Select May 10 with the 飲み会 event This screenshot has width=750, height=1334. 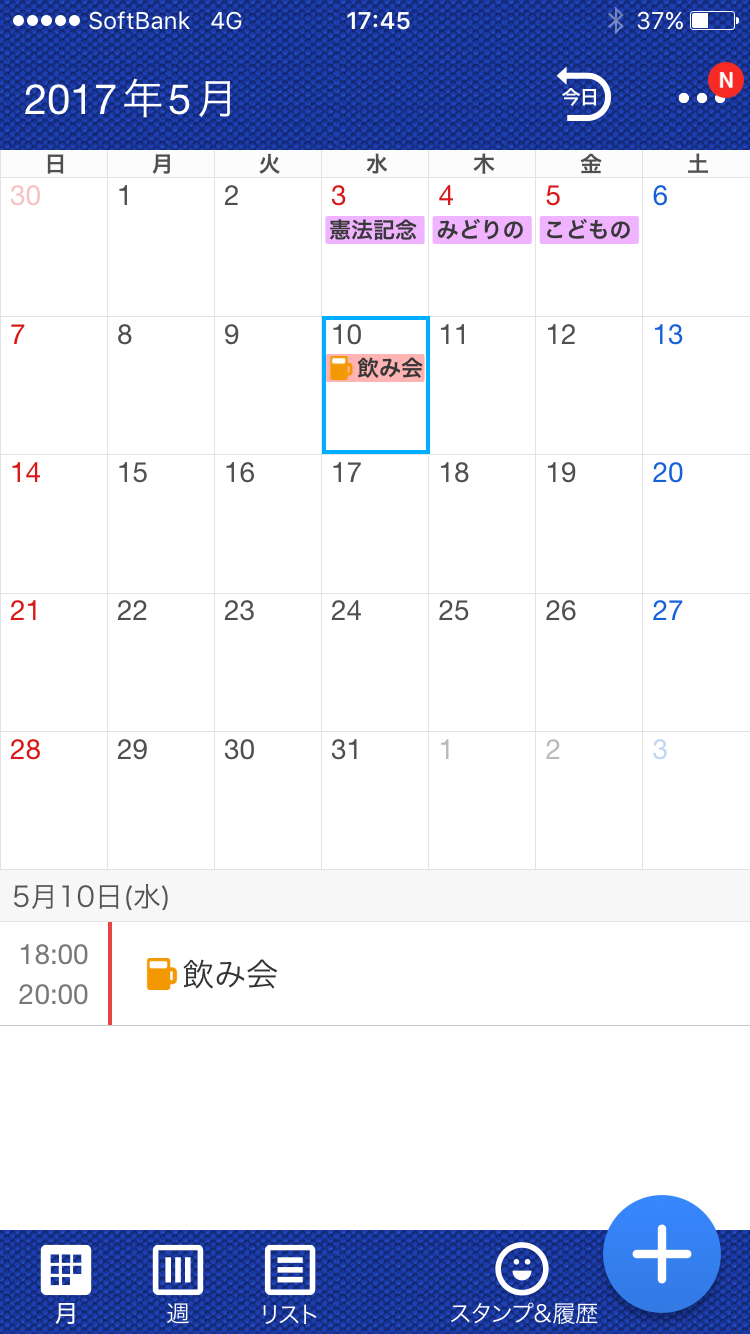point(375,385)
